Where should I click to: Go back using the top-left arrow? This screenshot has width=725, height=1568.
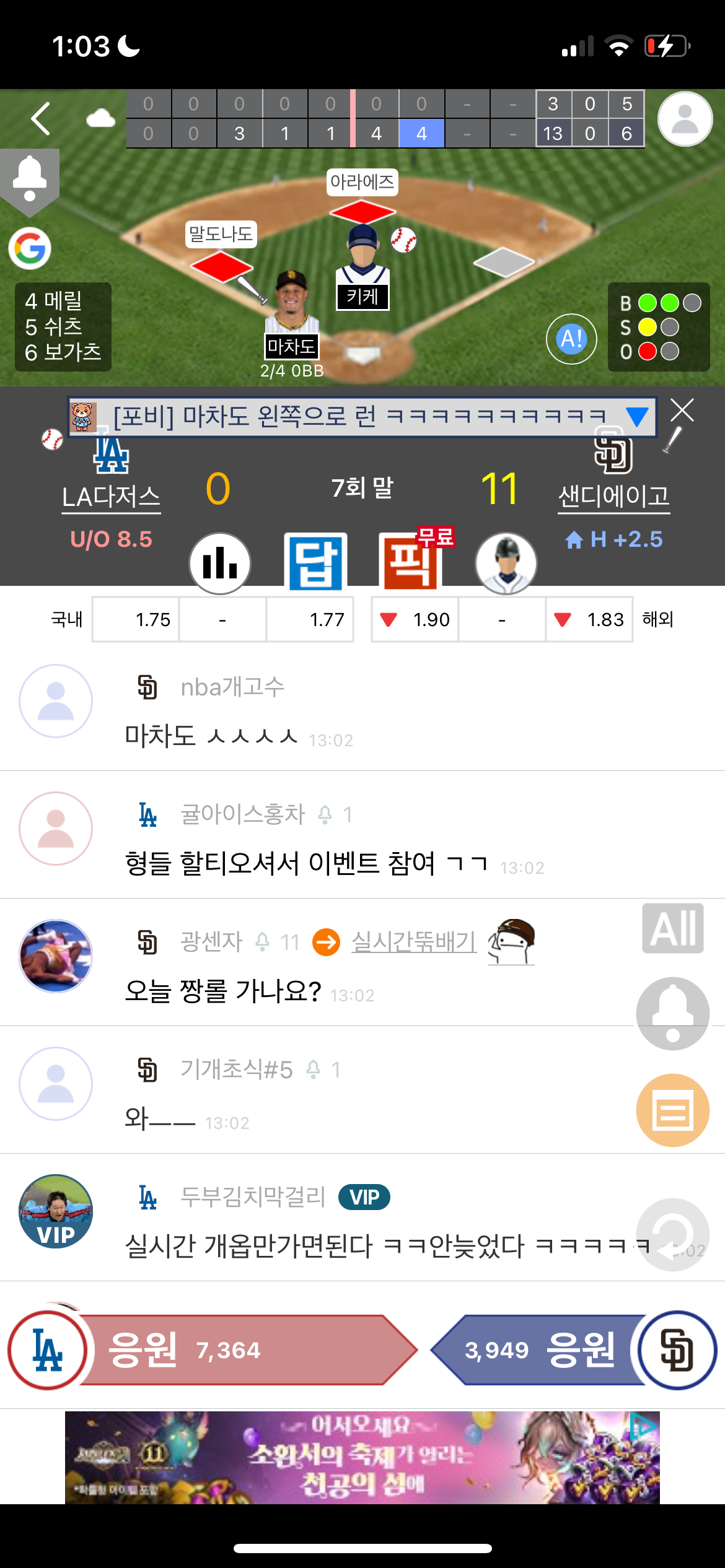[41, 119]
